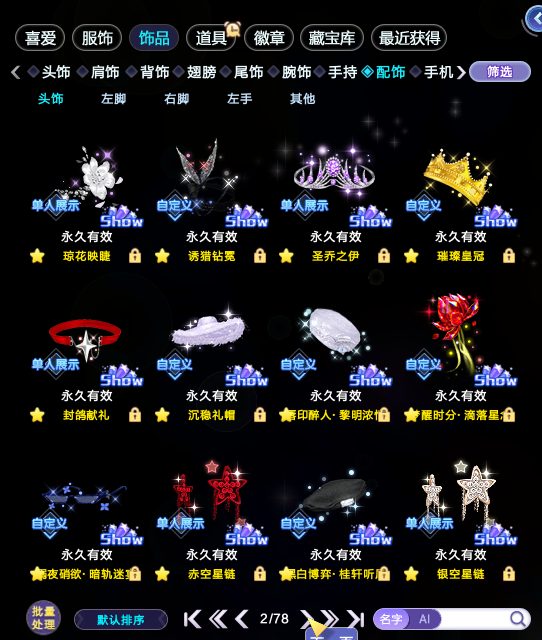Image resolution: width=542 pixels, height=640 pixels.
Task: Tap the search magnifier icon
Action: [x=518, y=619]
